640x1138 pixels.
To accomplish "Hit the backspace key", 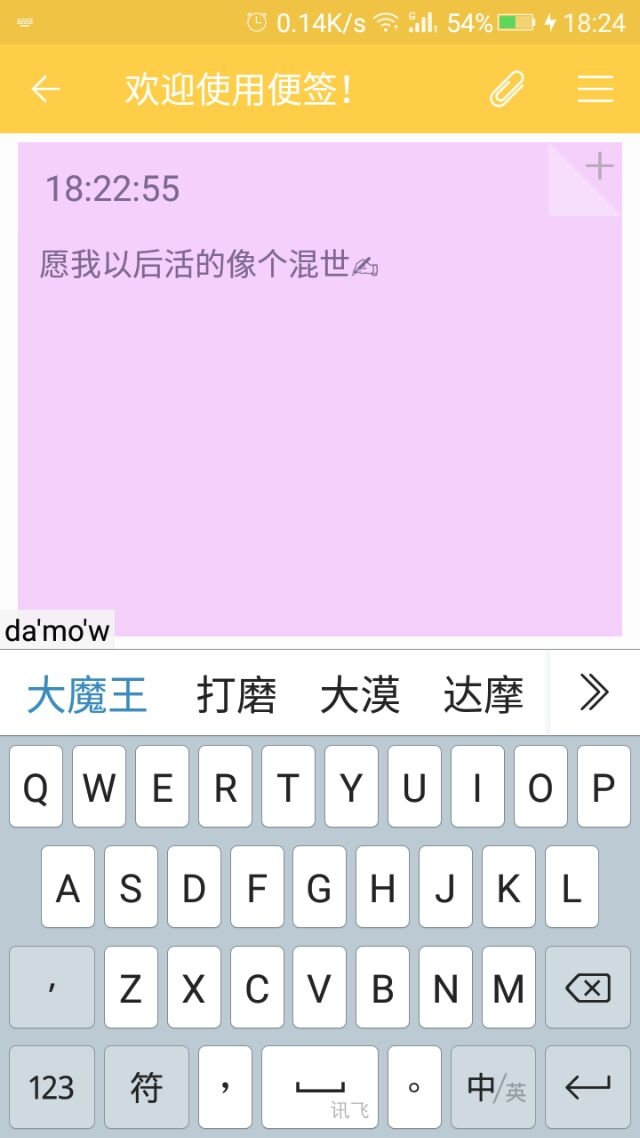I will 588,987.
